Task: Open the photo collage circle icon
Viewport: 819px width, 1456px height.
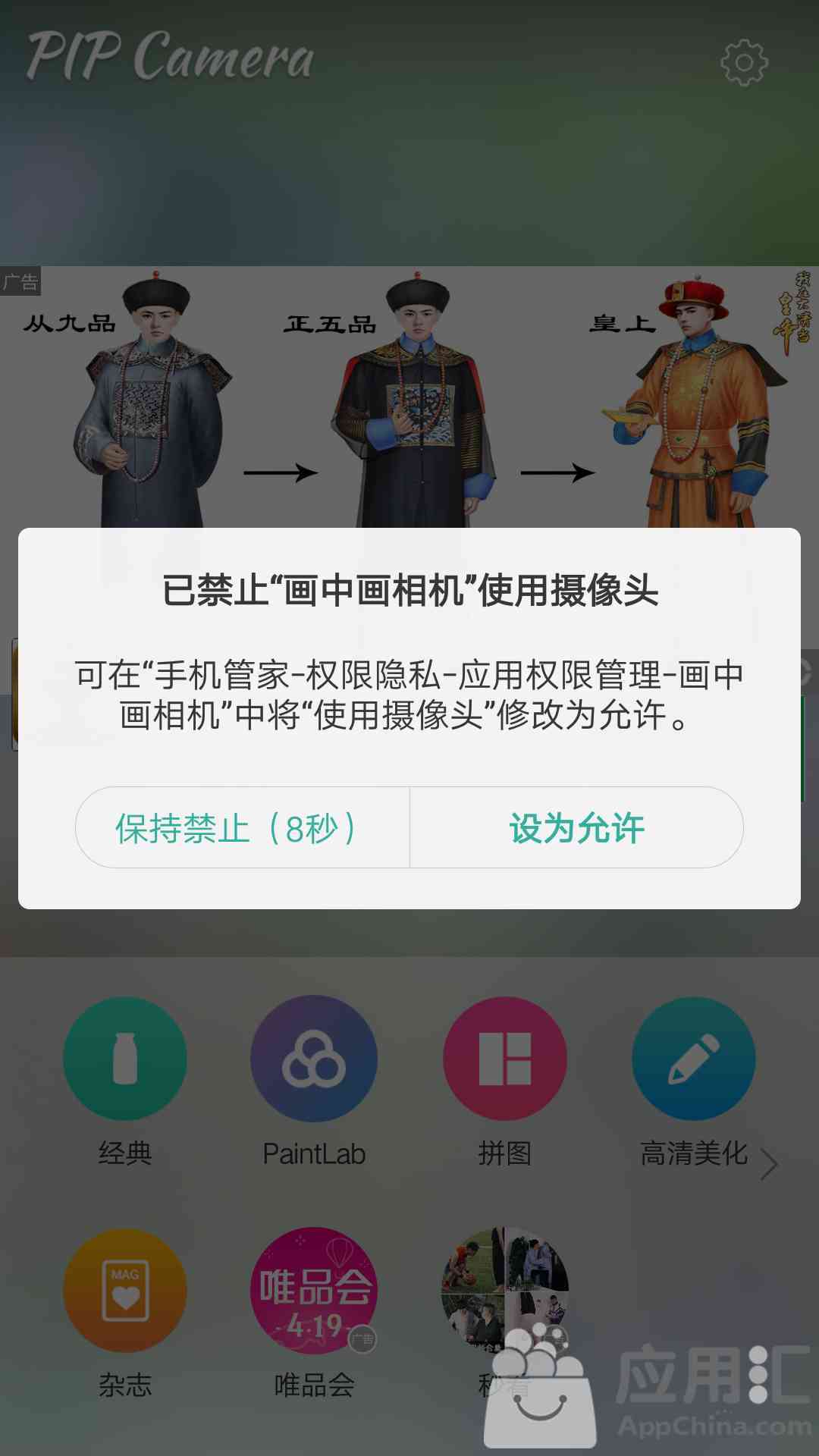Action: click(505, 1291)
